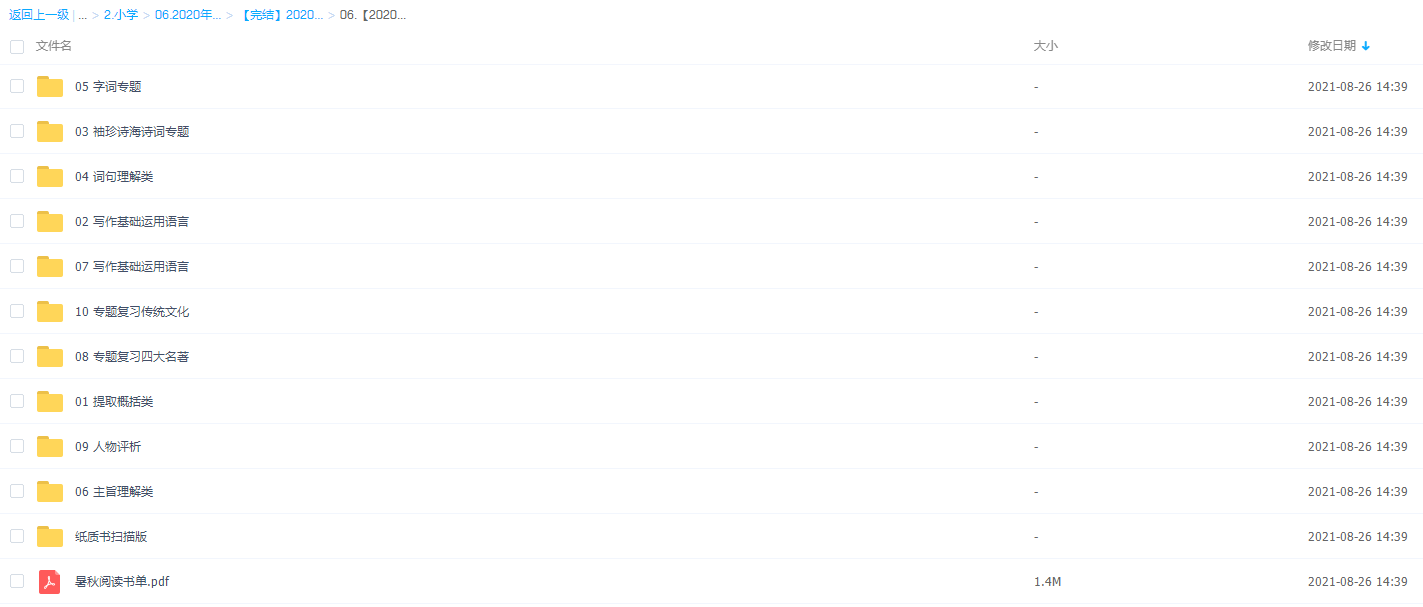Open folder 03 袖珍诗海诗词专题
This screenshot has width=1423, height=607.
pyautogui.click(x=131, y=132)
